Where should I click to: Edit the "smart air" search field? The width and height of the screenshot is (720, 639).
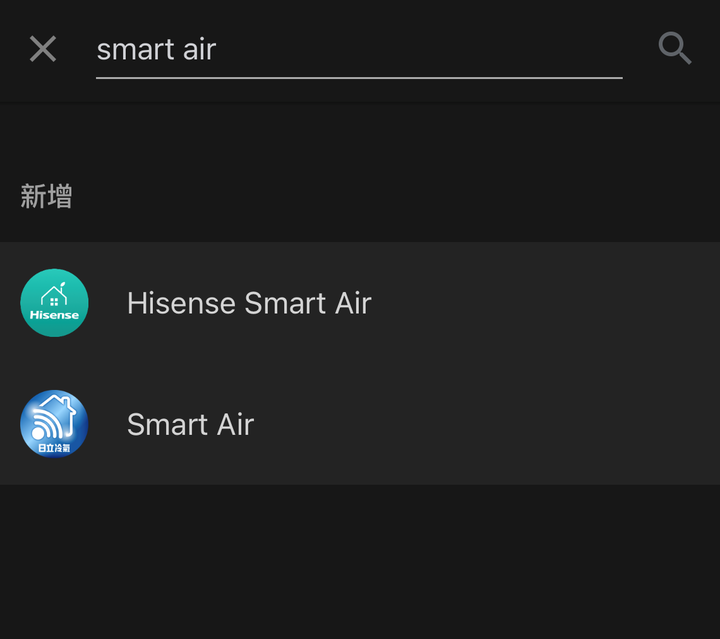tap(358, 49)
